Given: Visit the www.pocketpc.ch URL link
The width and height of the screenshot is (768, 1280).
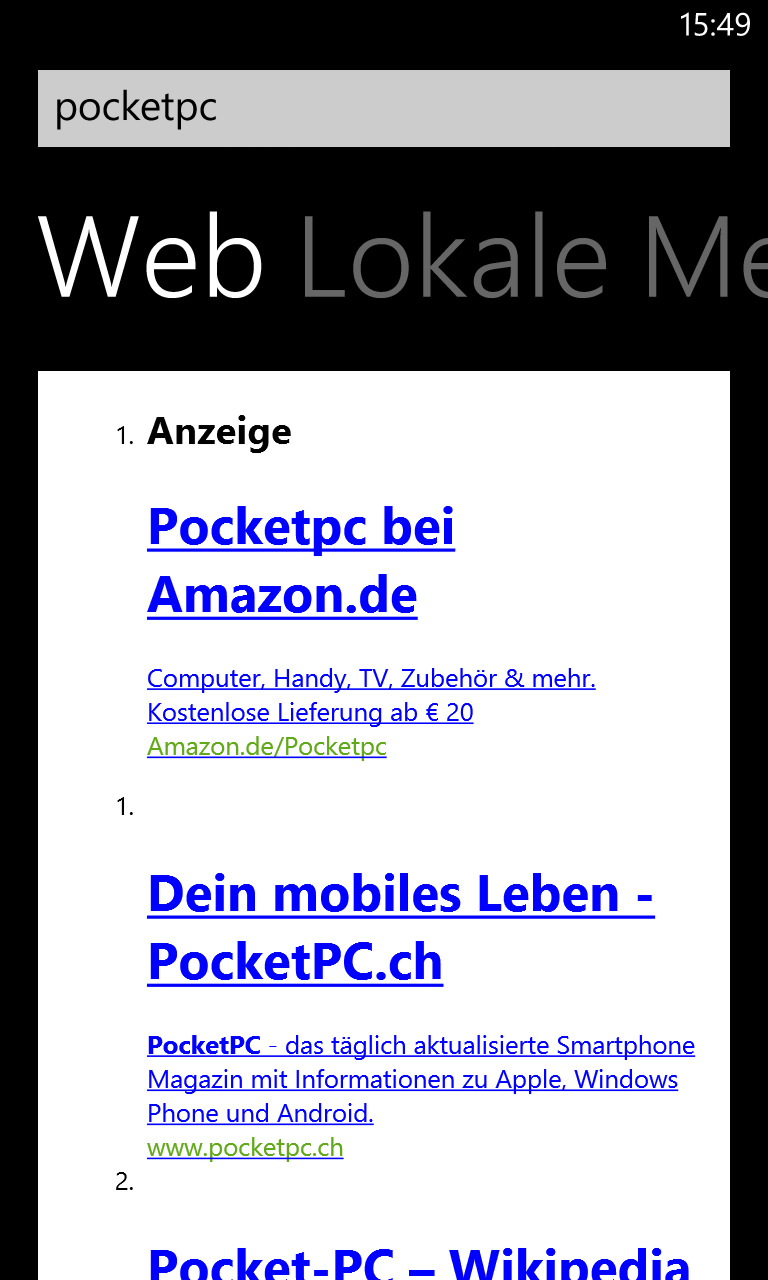Looking at the screenshot, I should coord(245,1147).
